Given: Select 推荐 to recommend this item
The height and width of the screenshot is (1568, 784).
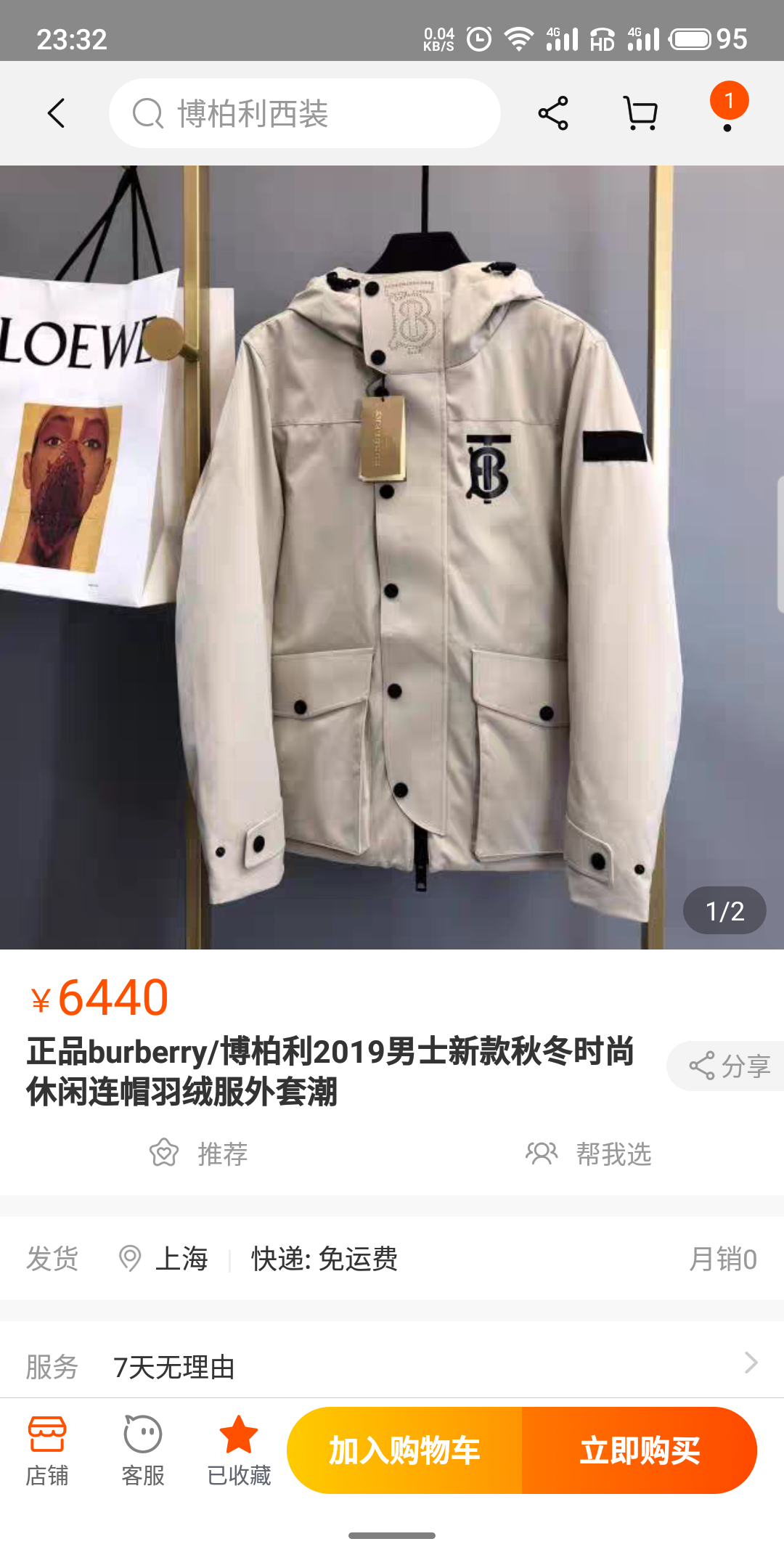Looking at the screenshot, I should [199, 1153].
